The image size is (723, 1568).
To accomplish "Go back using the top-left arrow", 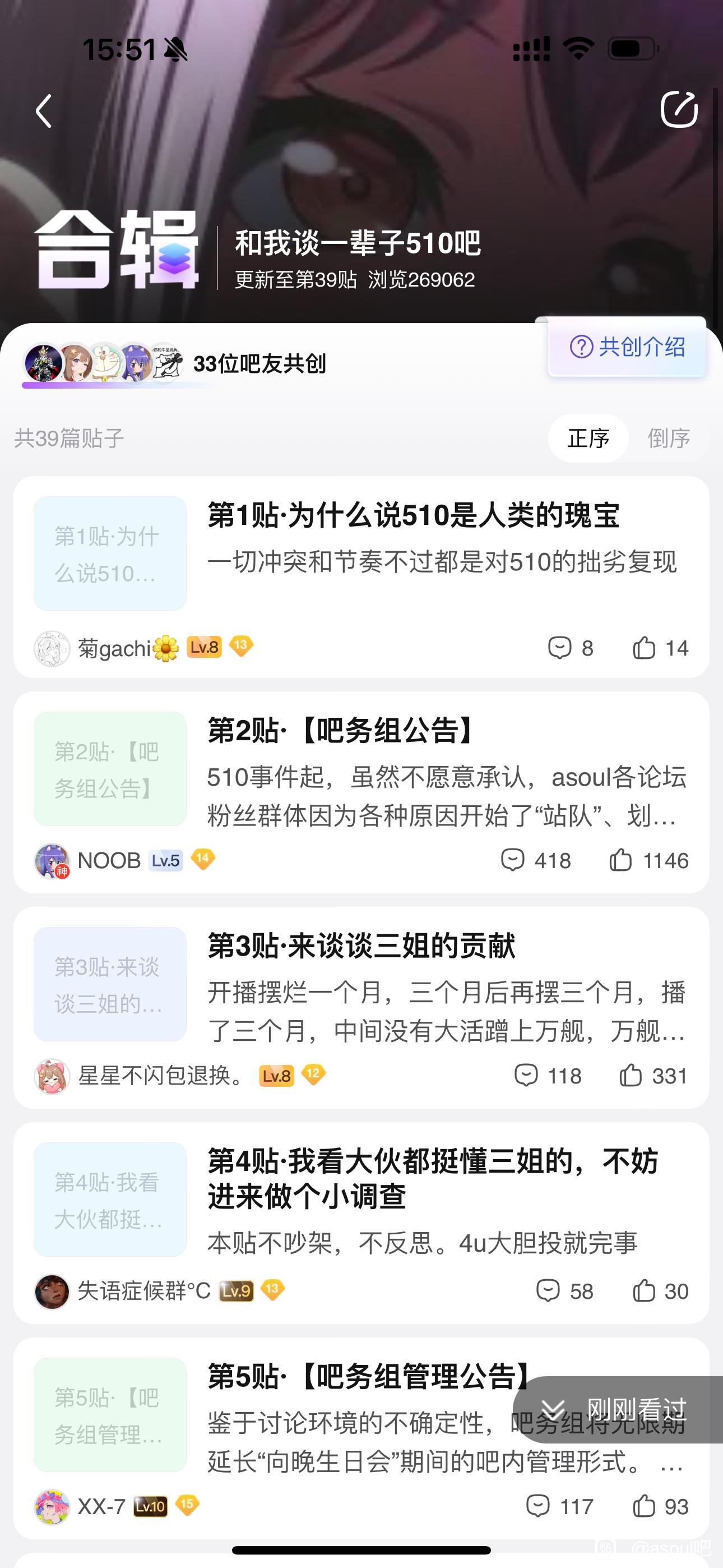I will point(44,111).
